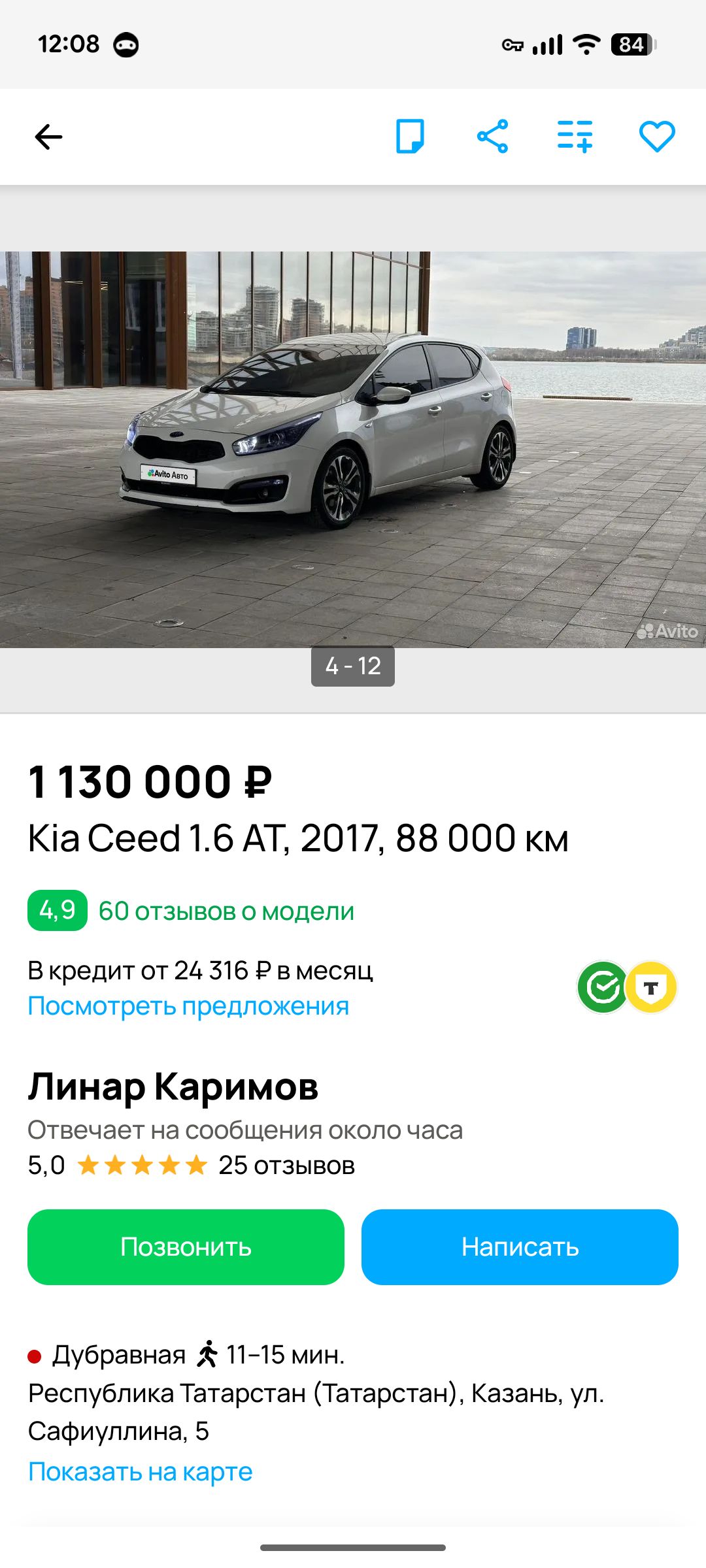View seller Линар Каримов's profile
This screenshot has width=706, height=1568.
click(x=173, y=1087)
